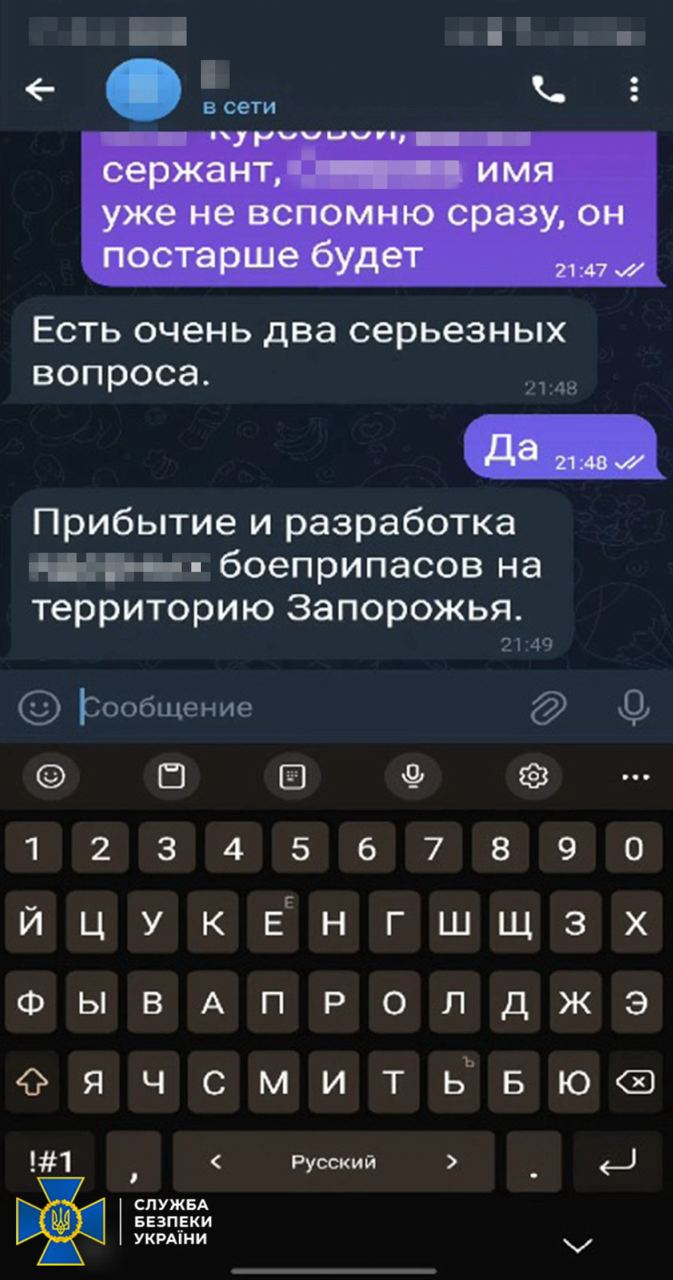The height and width of the screenshot is (1280, 673).
Task: Hide the keyboard with the down chevron
Action: click(x=578, y=1245)
